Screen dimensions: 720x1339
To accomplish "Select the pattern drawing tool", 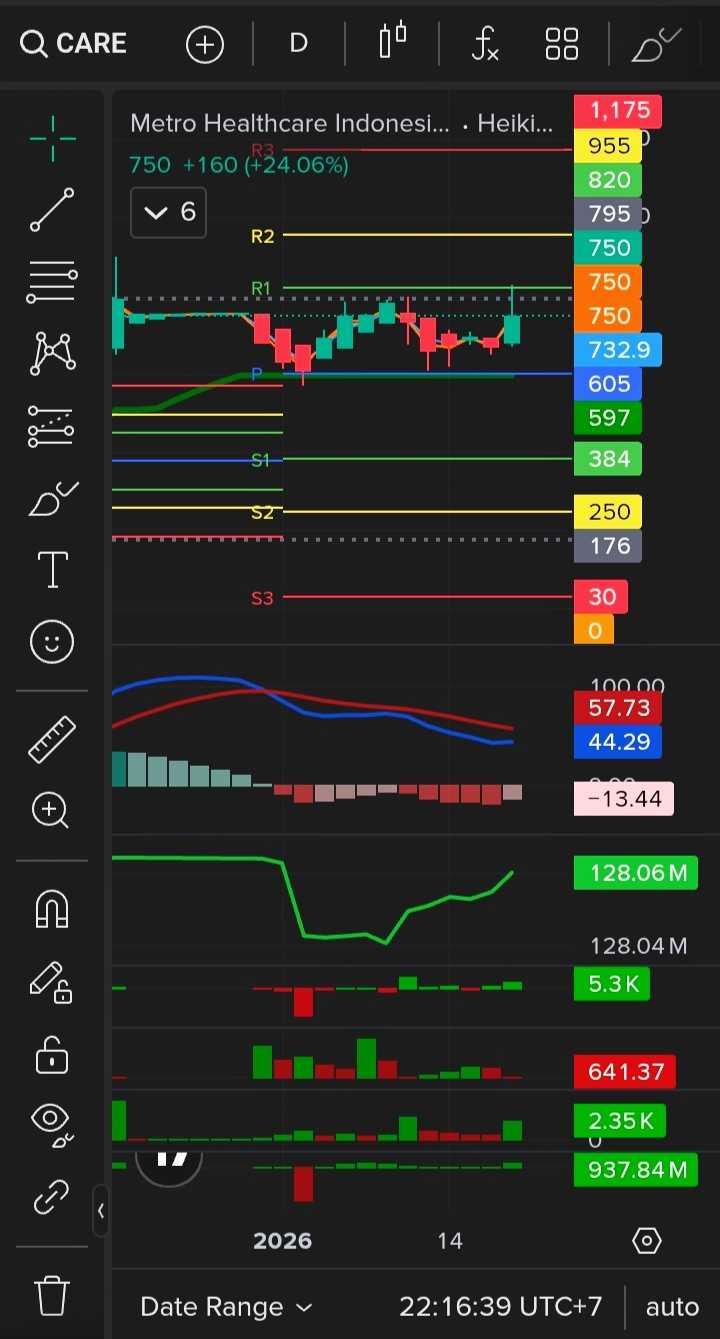I will 52,353.
